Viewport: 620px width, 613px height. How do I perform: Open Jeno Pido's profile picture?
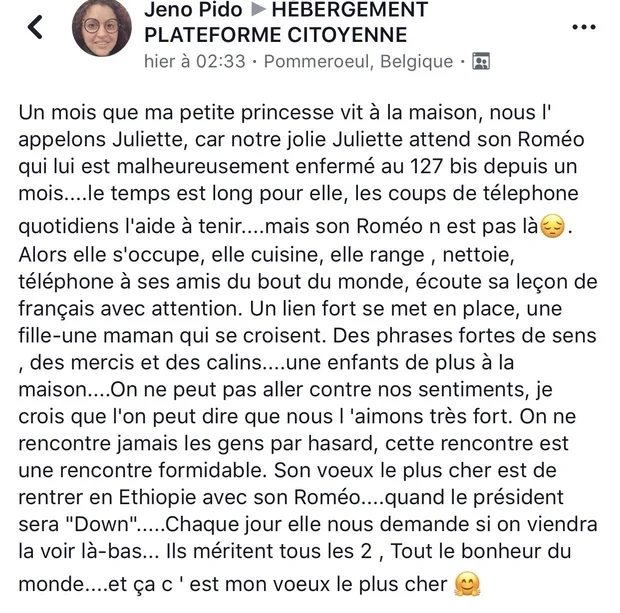point(101,28)
